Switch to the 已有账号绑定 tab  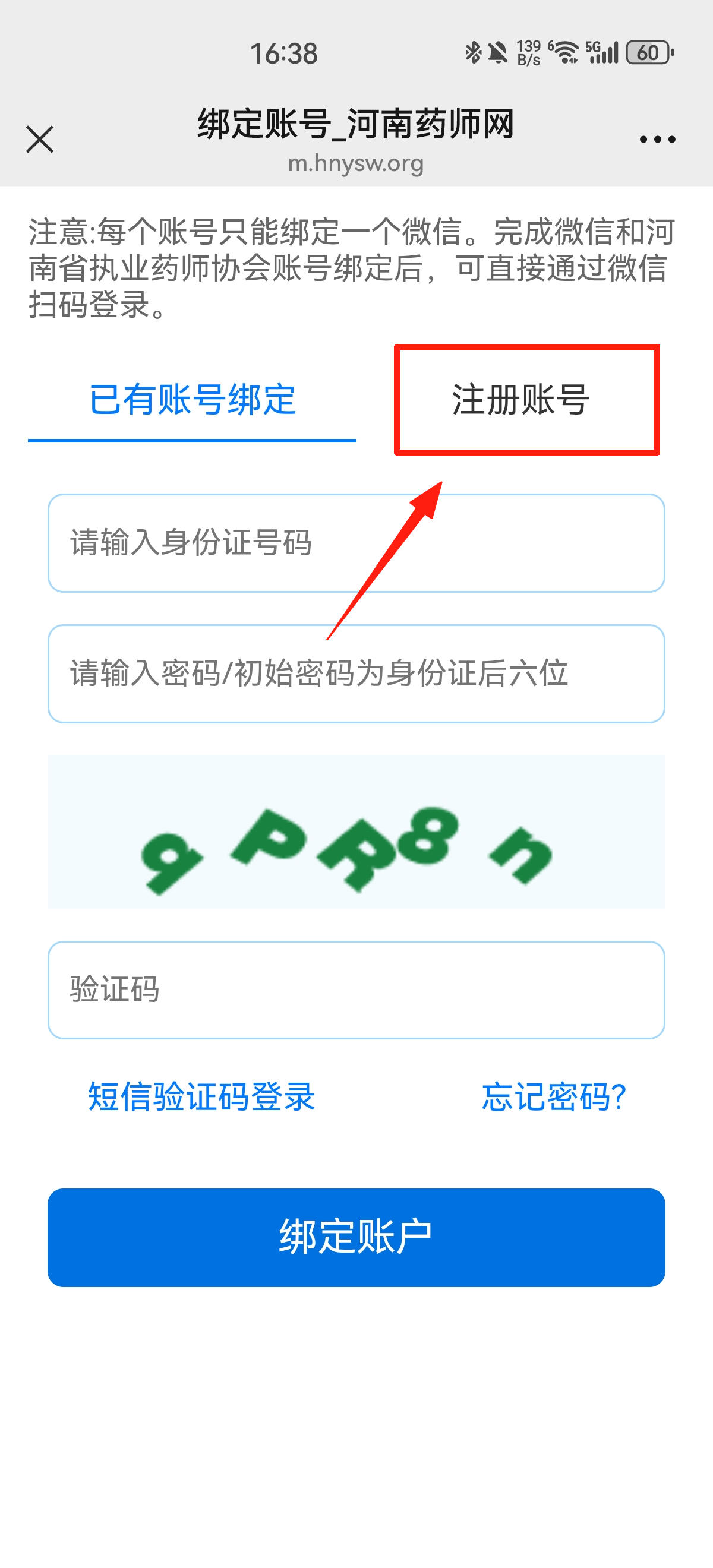click(x=192, y=400)
